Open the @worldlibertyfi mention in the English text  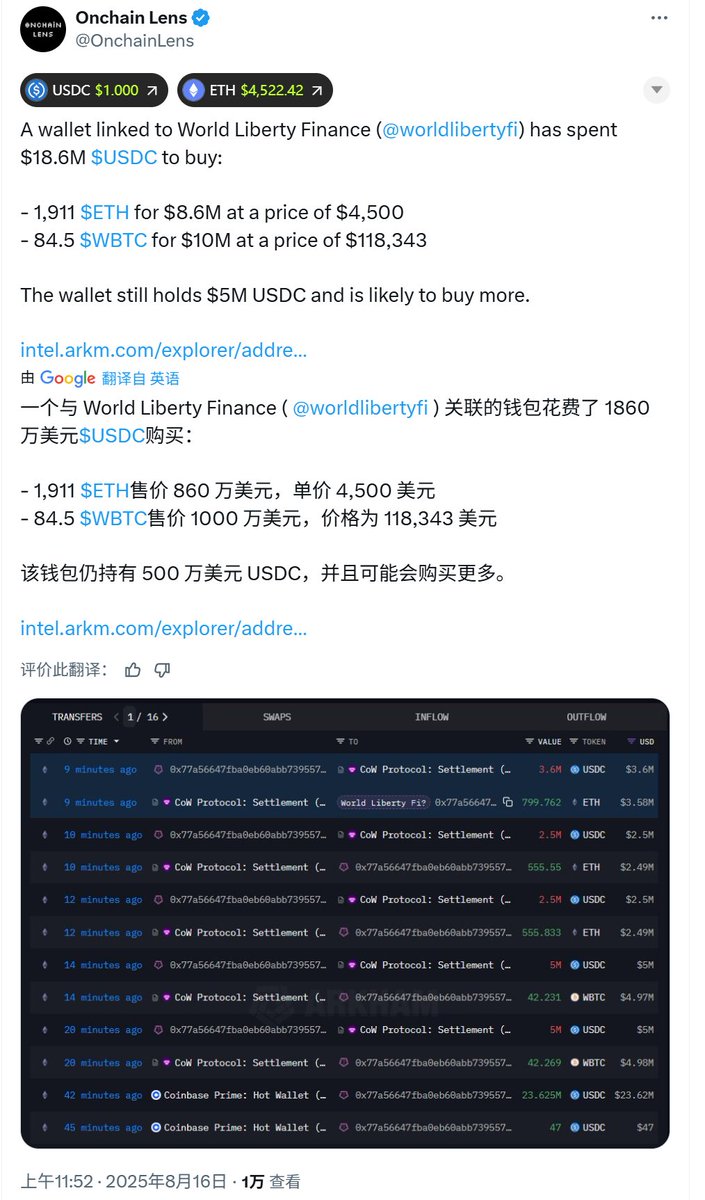click(452, 130)
